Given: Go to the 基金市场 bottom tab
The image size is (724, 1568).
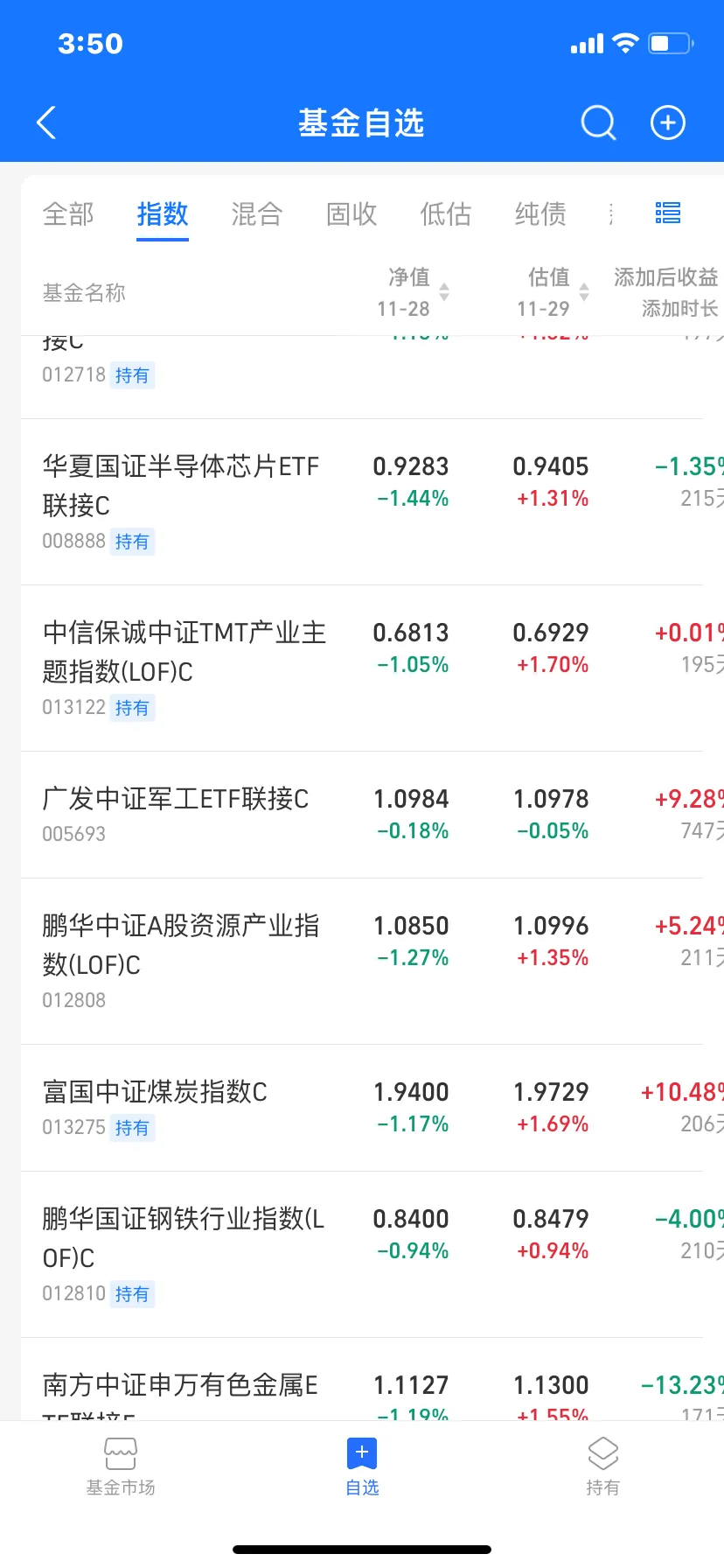Looking at the screenshot, I should pos(121,1466).
